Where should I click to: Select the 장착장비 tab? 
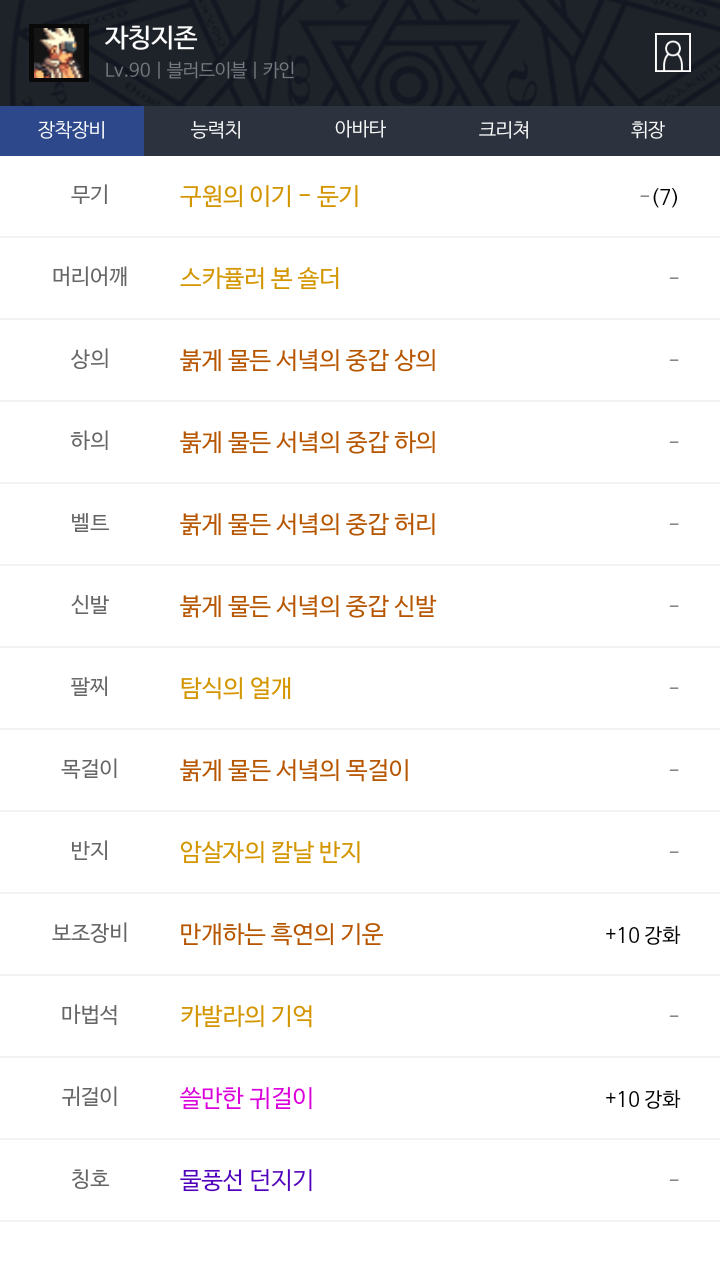pyautogui.click(x=72, y=130)
